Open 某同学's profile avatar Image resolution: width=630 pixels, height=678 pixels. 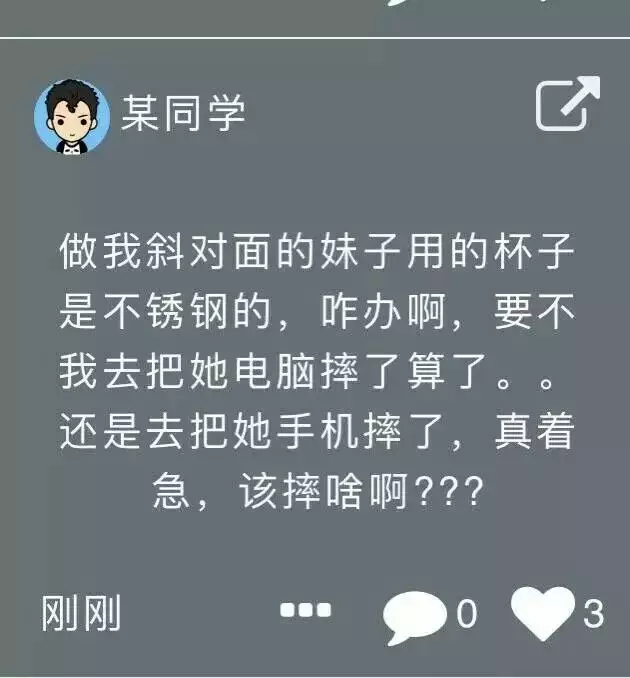click(x=72, y=115)
